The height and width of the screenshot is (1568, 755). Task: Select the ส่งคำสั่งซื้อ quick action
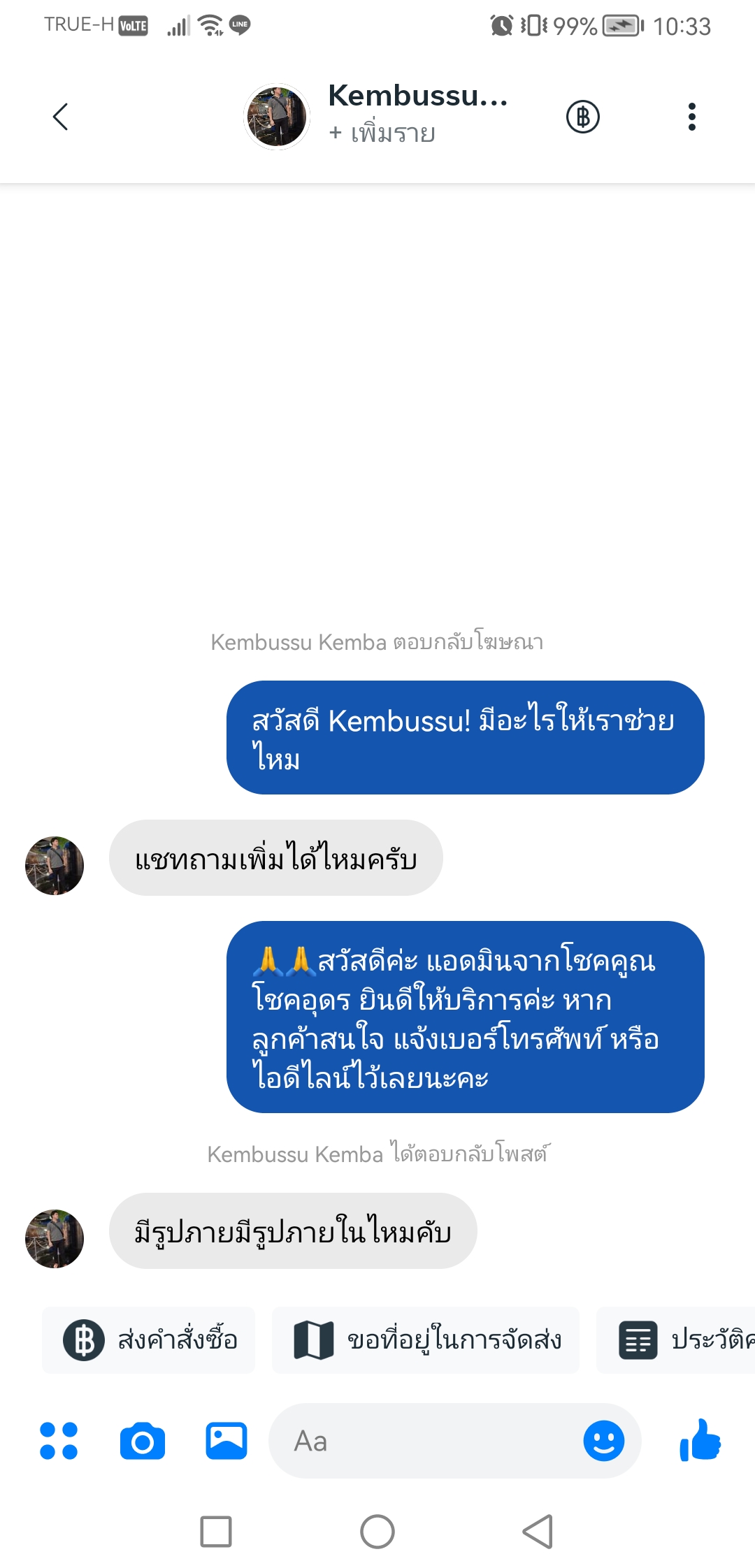(x=148, y=1340)
